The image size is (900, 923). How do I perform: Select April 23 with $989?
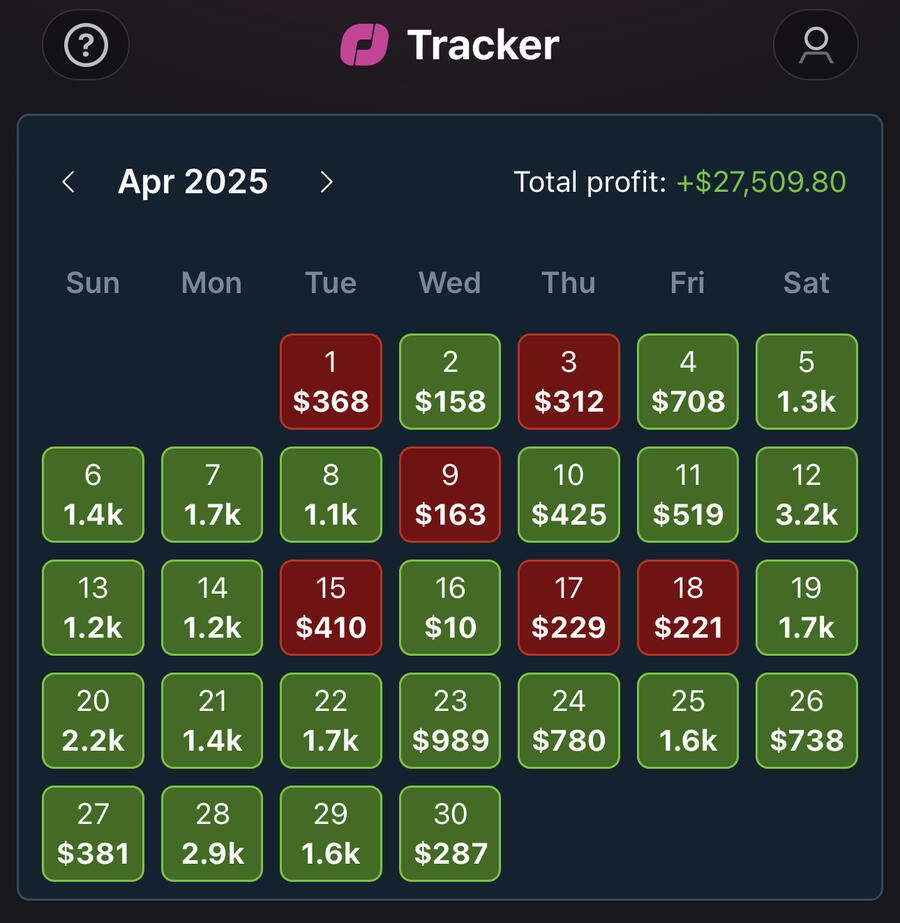point(450,721)
